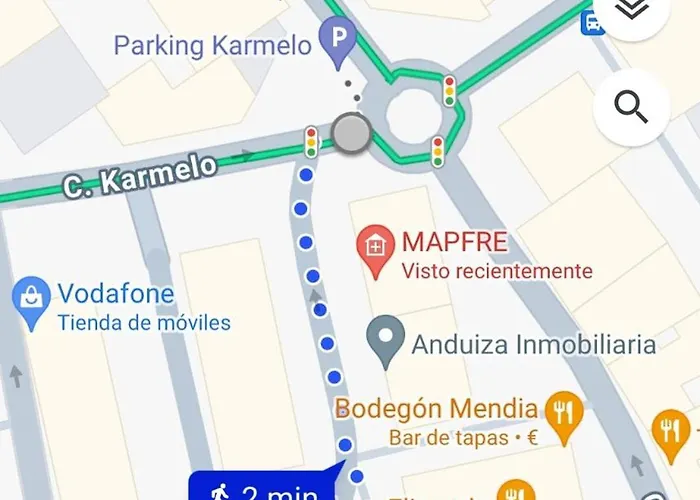
Task: Open the map layers button
Action: [x=631, y=12]
